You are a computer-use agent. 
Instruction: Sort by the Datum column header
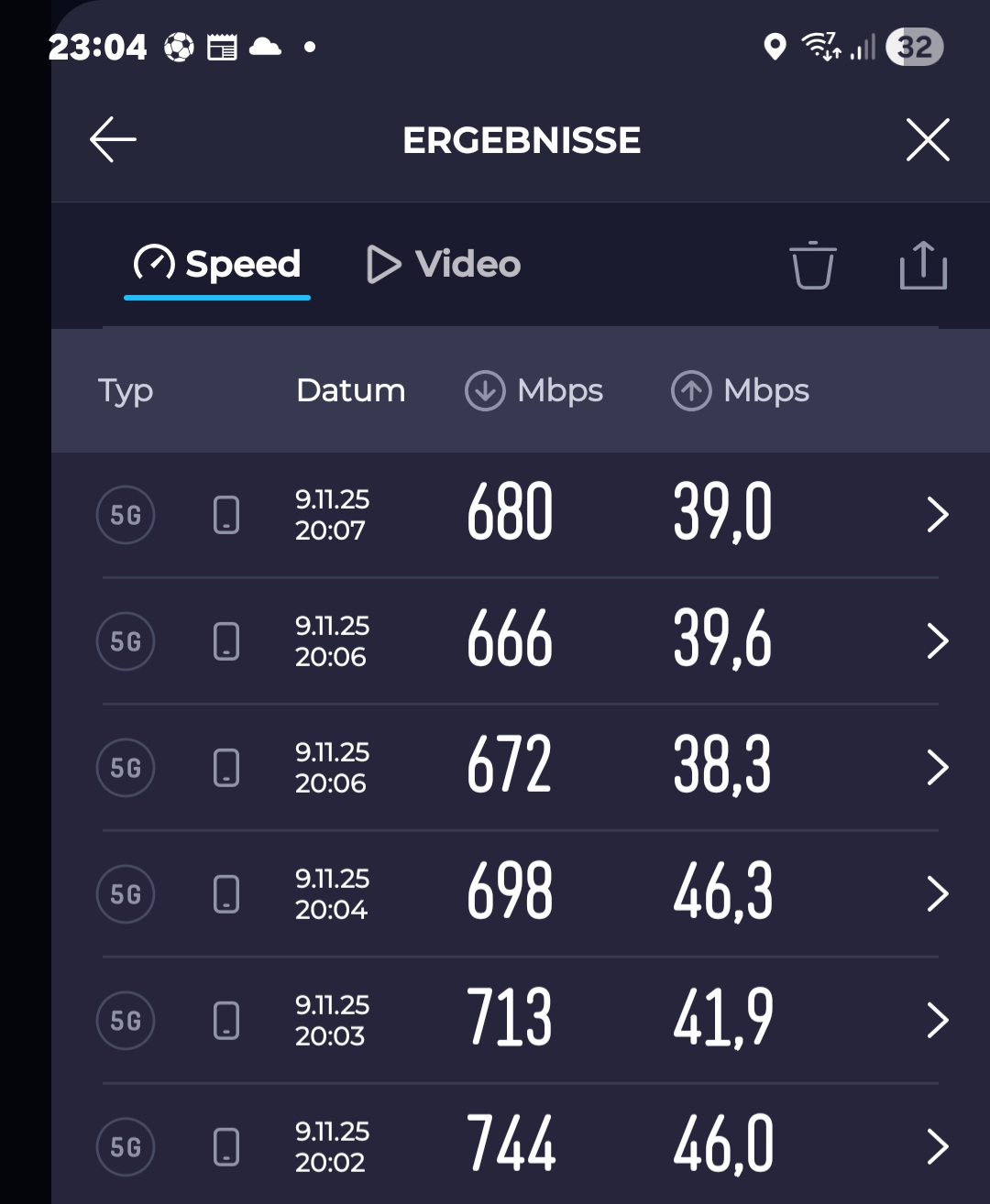[x=350, y=391]
